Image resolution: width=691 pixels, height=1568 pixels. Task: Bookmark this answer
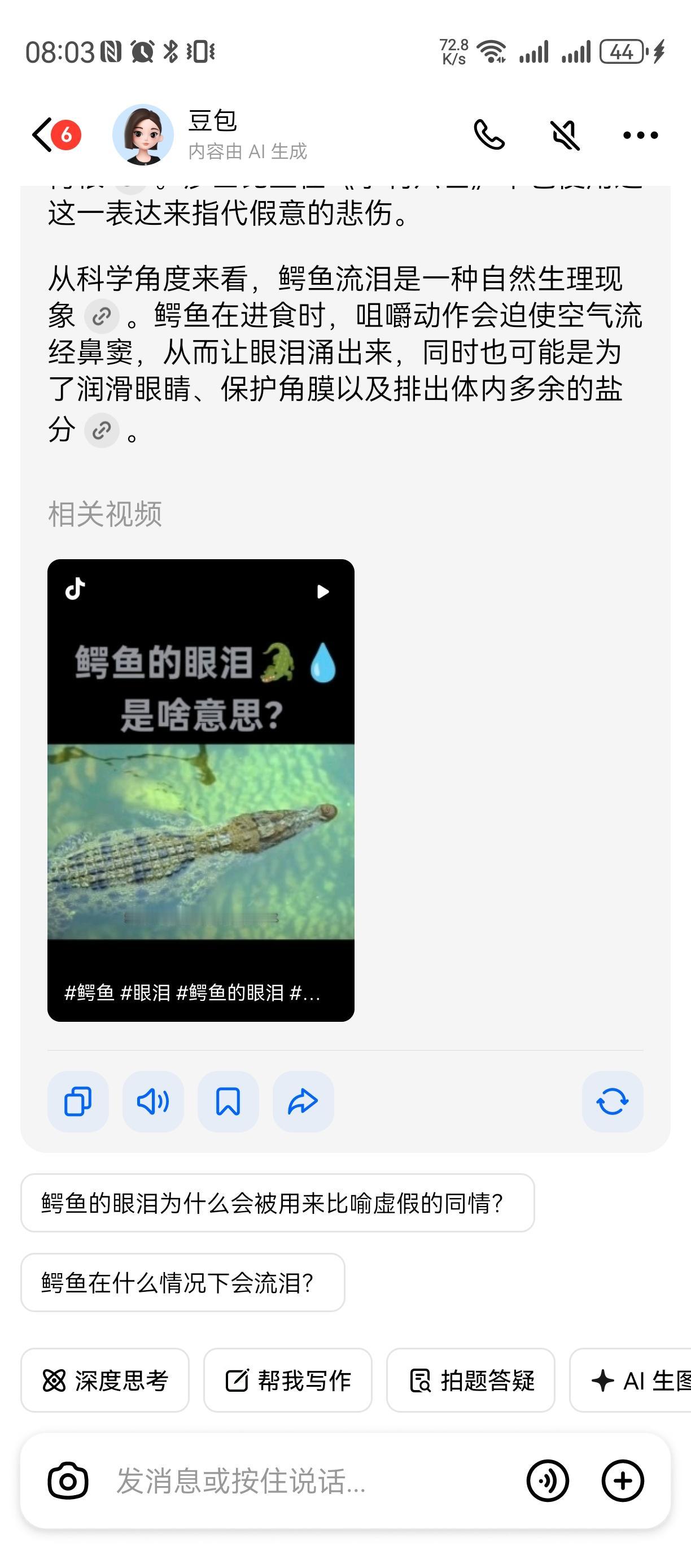228,1102
